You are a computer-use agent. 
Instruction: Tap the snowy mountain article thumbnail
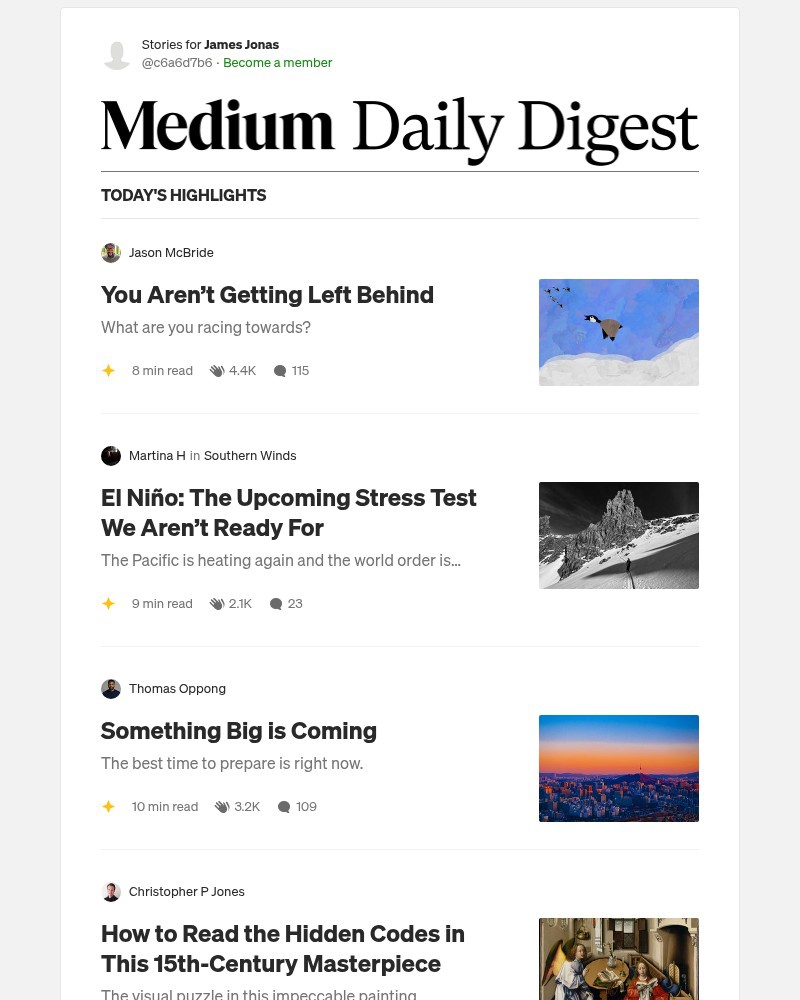(x=618, y=535)
